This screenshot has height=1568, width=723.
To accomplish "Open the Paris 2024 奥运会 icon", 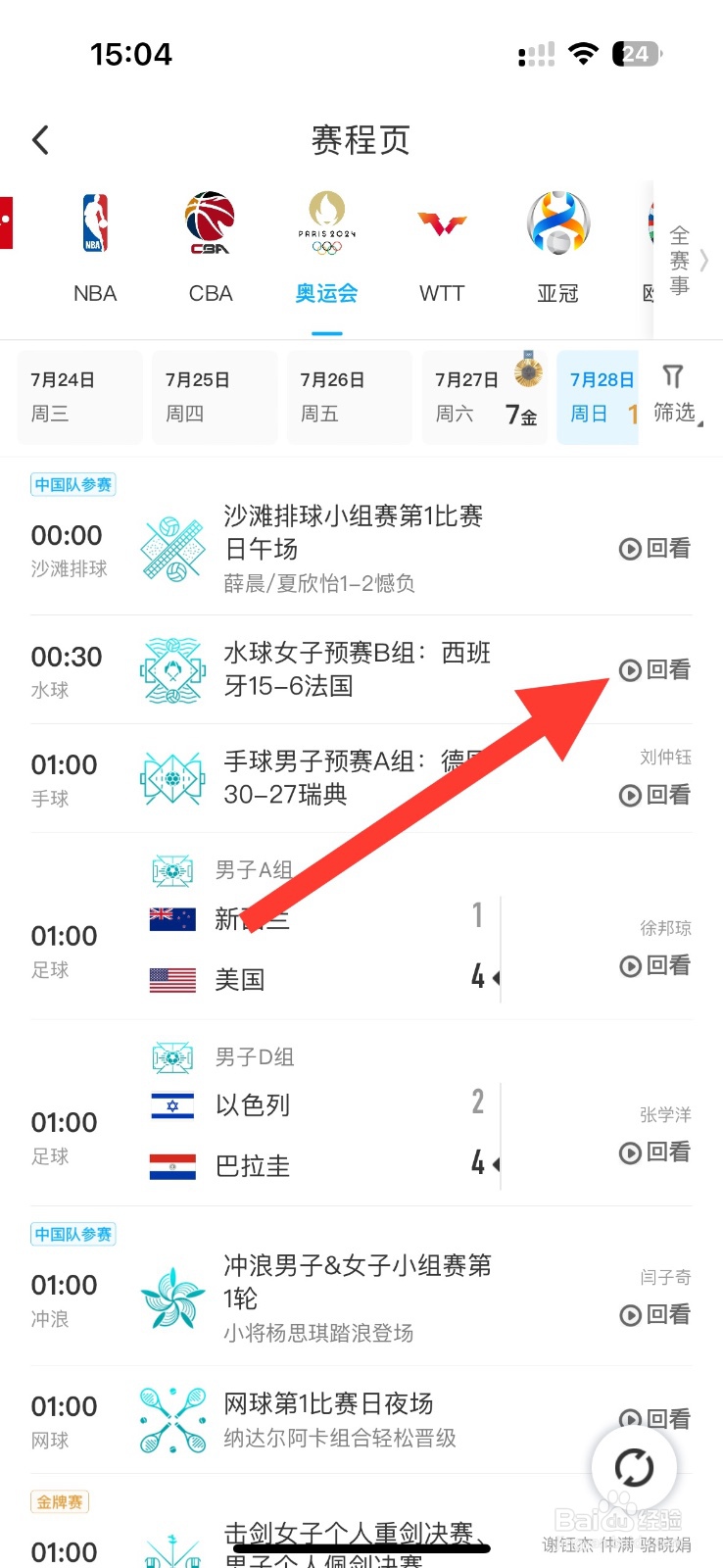I will pyautogui.click(x=326, y=223).
